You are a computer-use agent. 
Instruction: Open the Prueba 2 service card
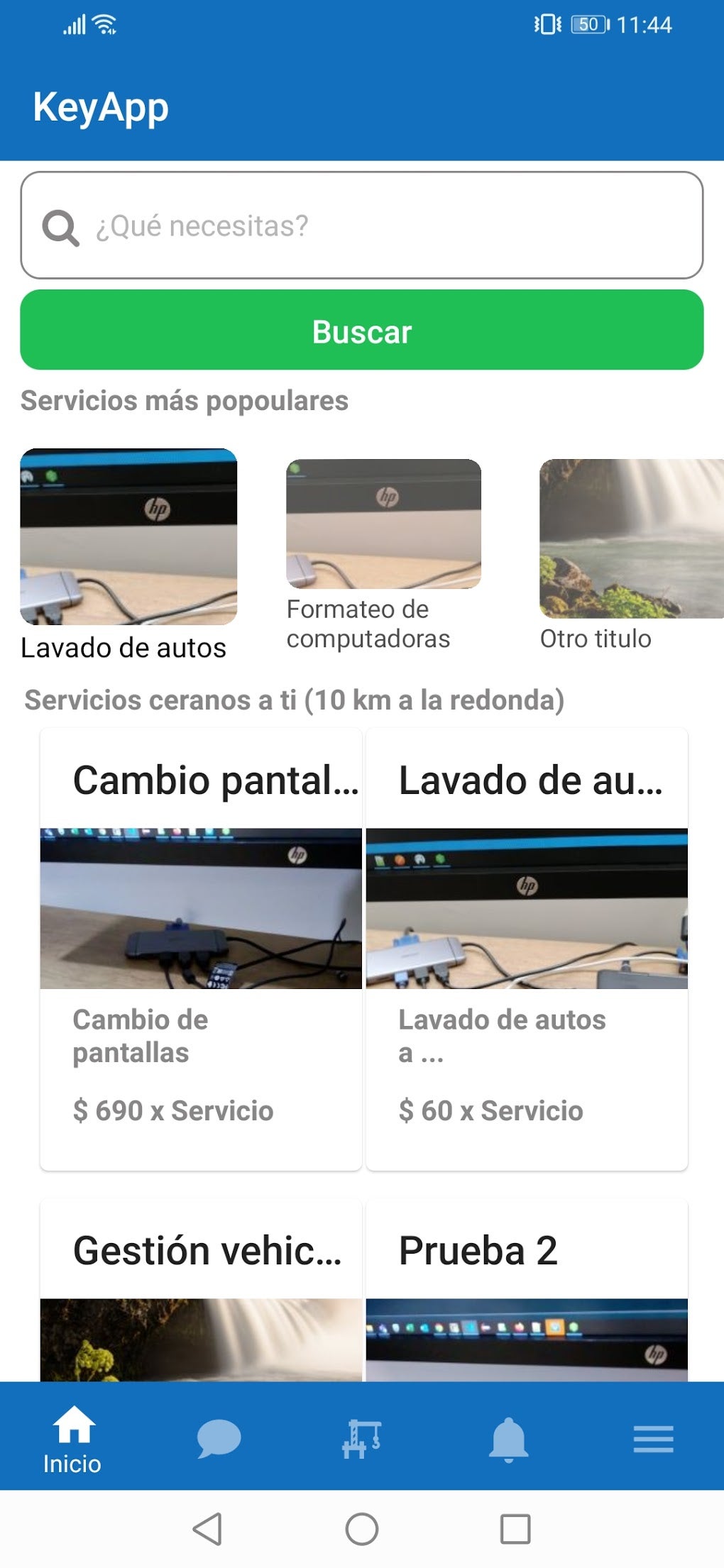[x=527, y=1290]
